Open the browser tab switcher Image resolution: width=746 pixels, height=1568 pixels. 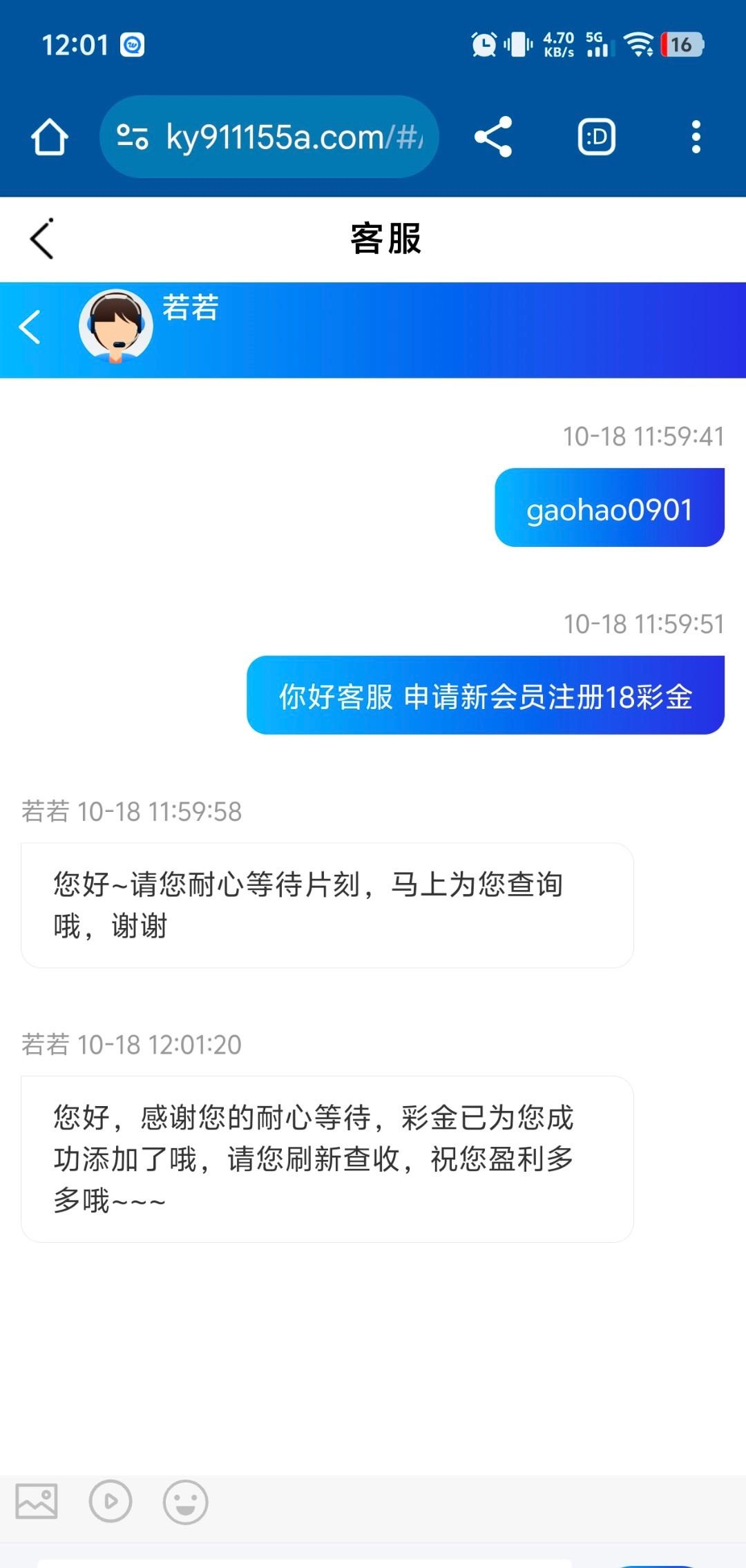[596, 137]
